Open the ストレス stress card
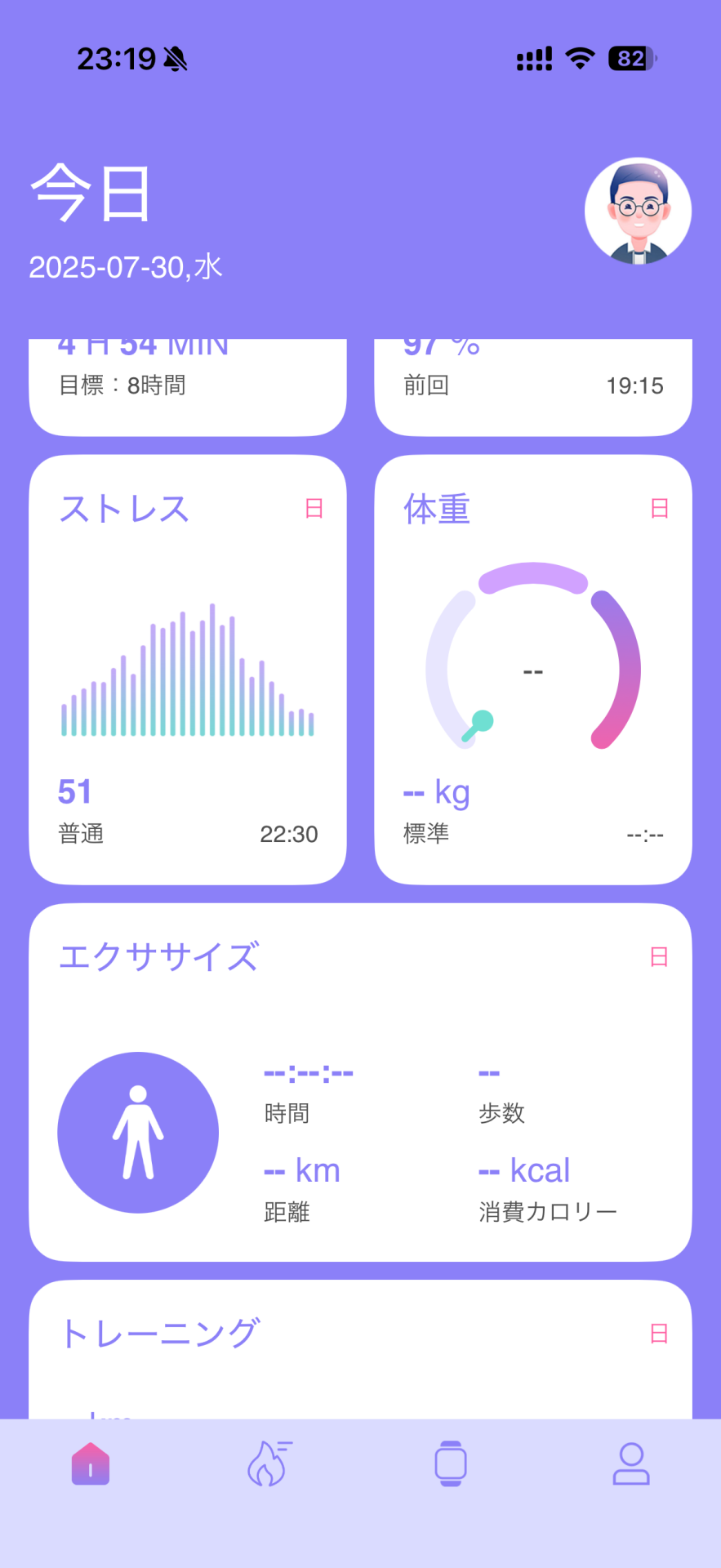 click(187, 669)
